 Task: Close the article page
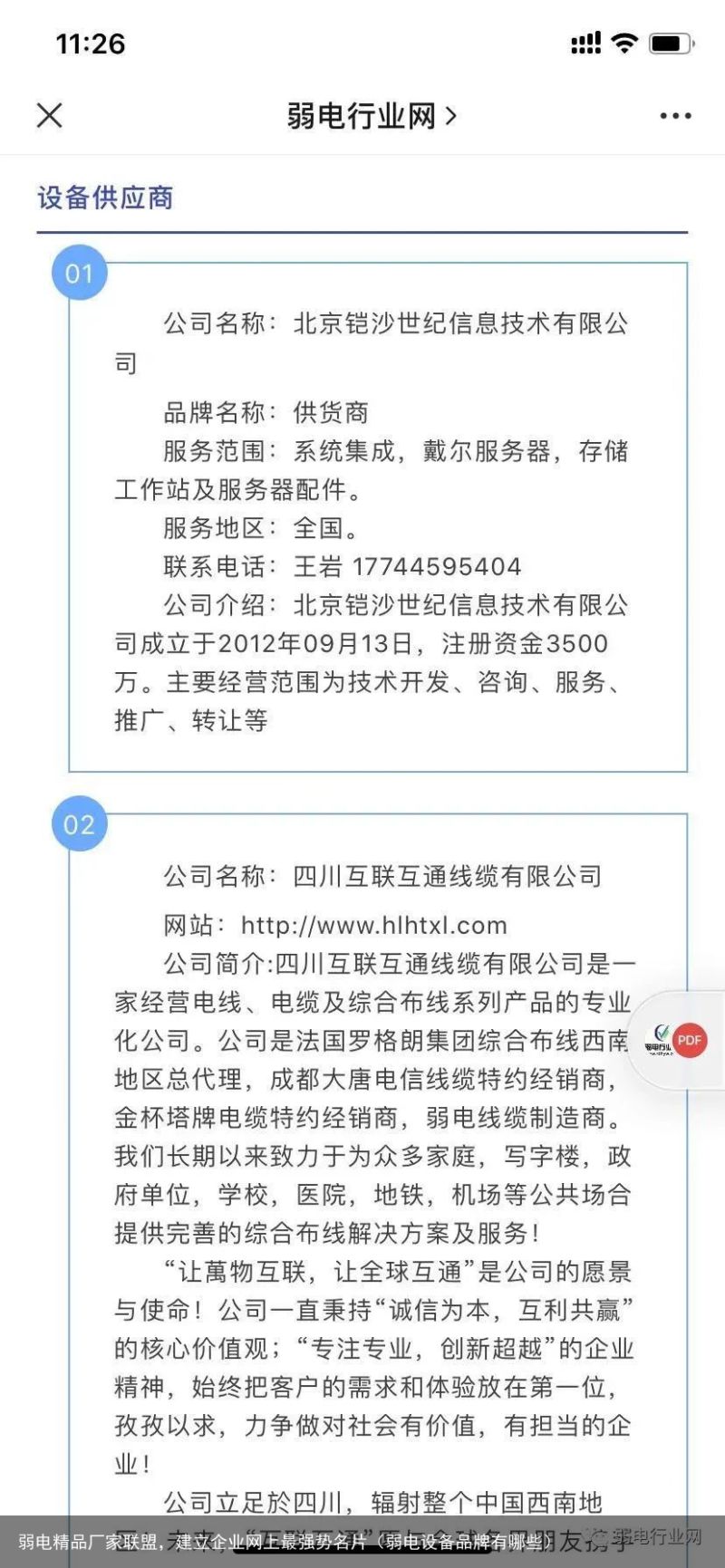coord(49,115)
